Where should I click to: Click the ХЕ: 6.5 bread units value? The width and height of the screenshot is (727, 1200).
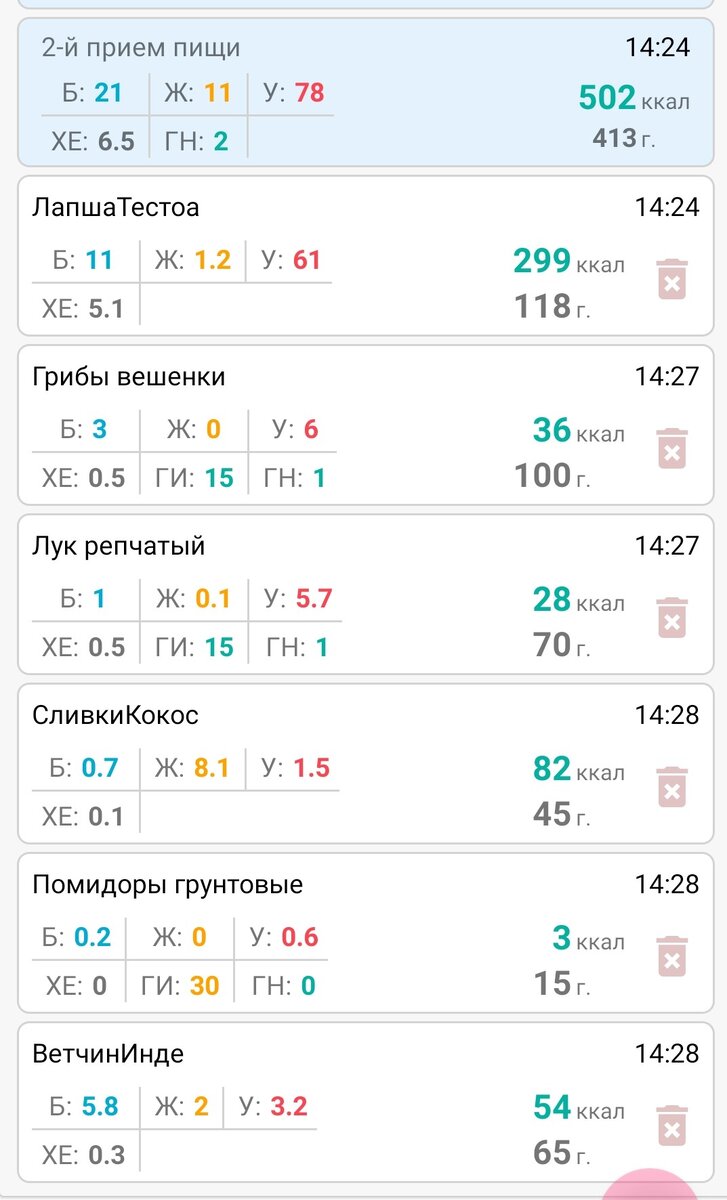click(95, 141)
